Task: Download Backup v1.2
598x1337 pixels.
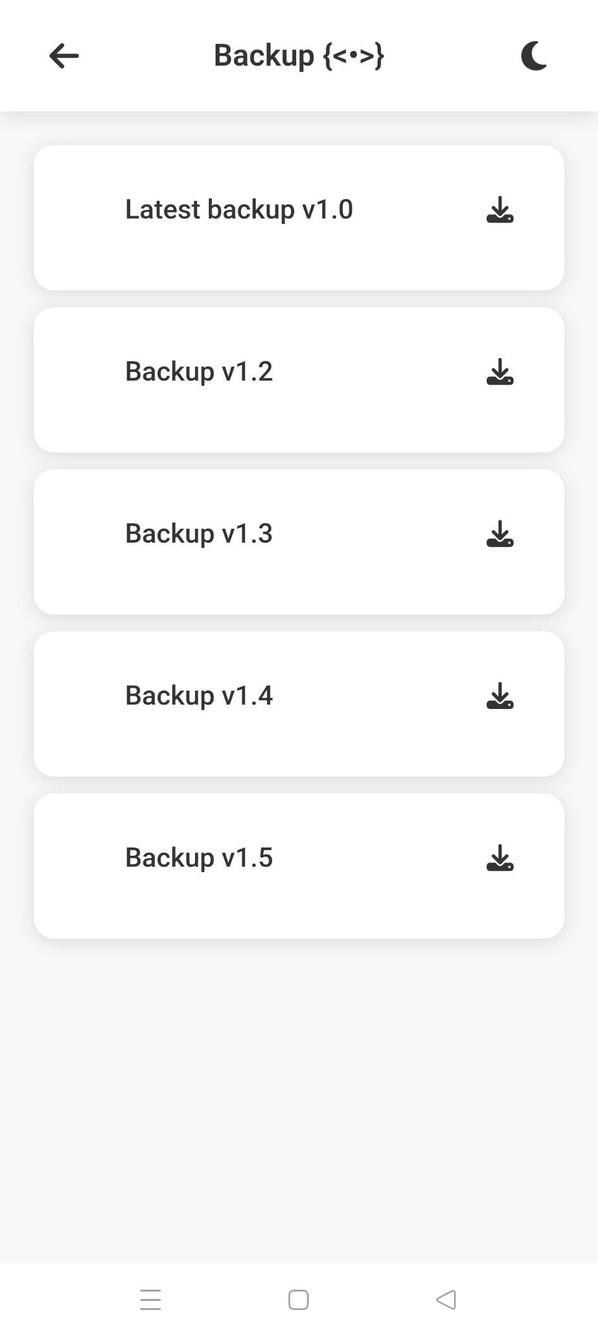Action: pos(500,372)
